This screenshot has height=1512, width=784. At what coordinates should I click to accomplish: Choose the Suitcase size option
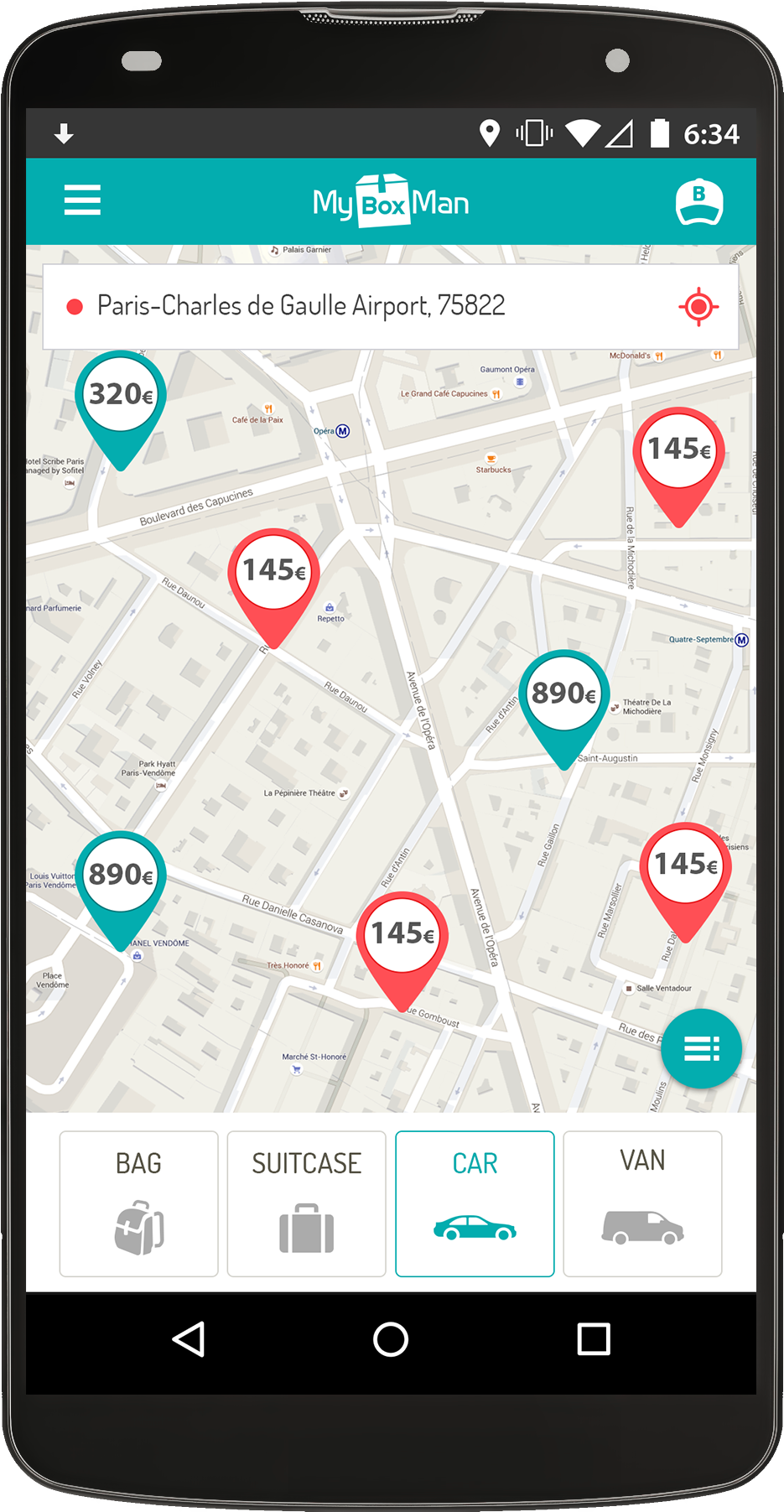[x=307, y=1203]
